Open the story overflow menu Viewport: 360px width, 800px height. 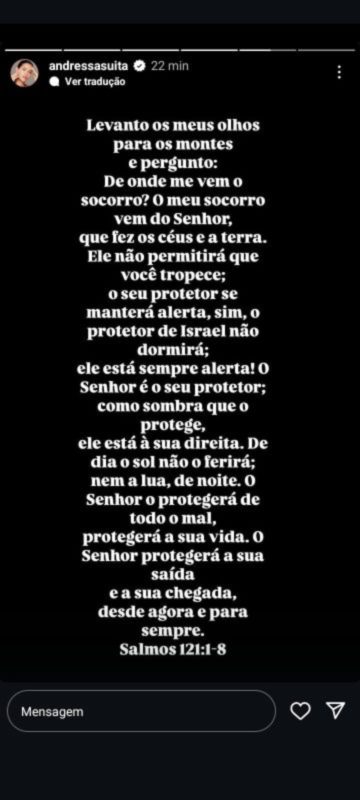[339, 72]
